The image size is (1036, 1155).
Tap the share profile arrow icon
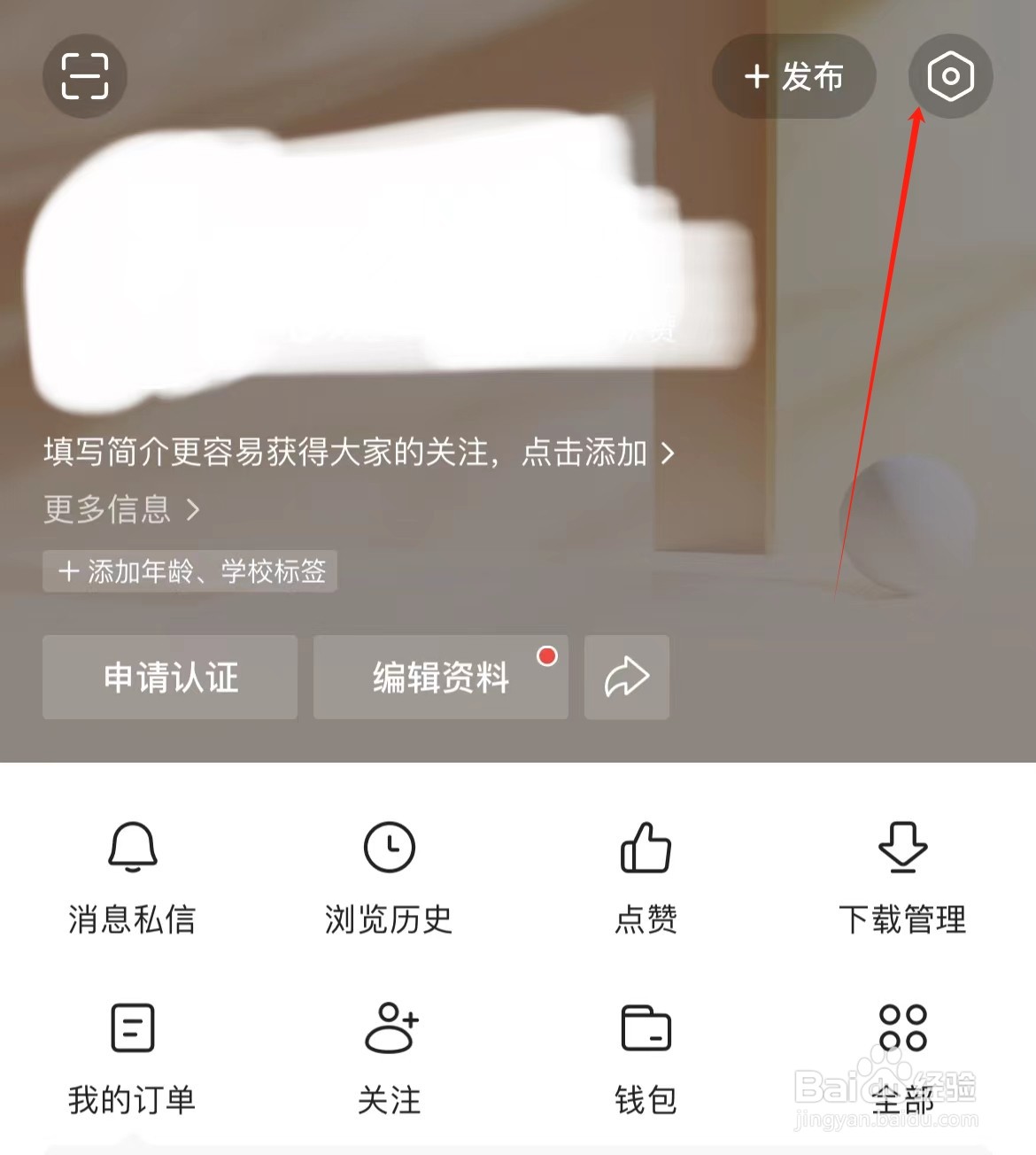pyautogui.click(x=626, y=677)
